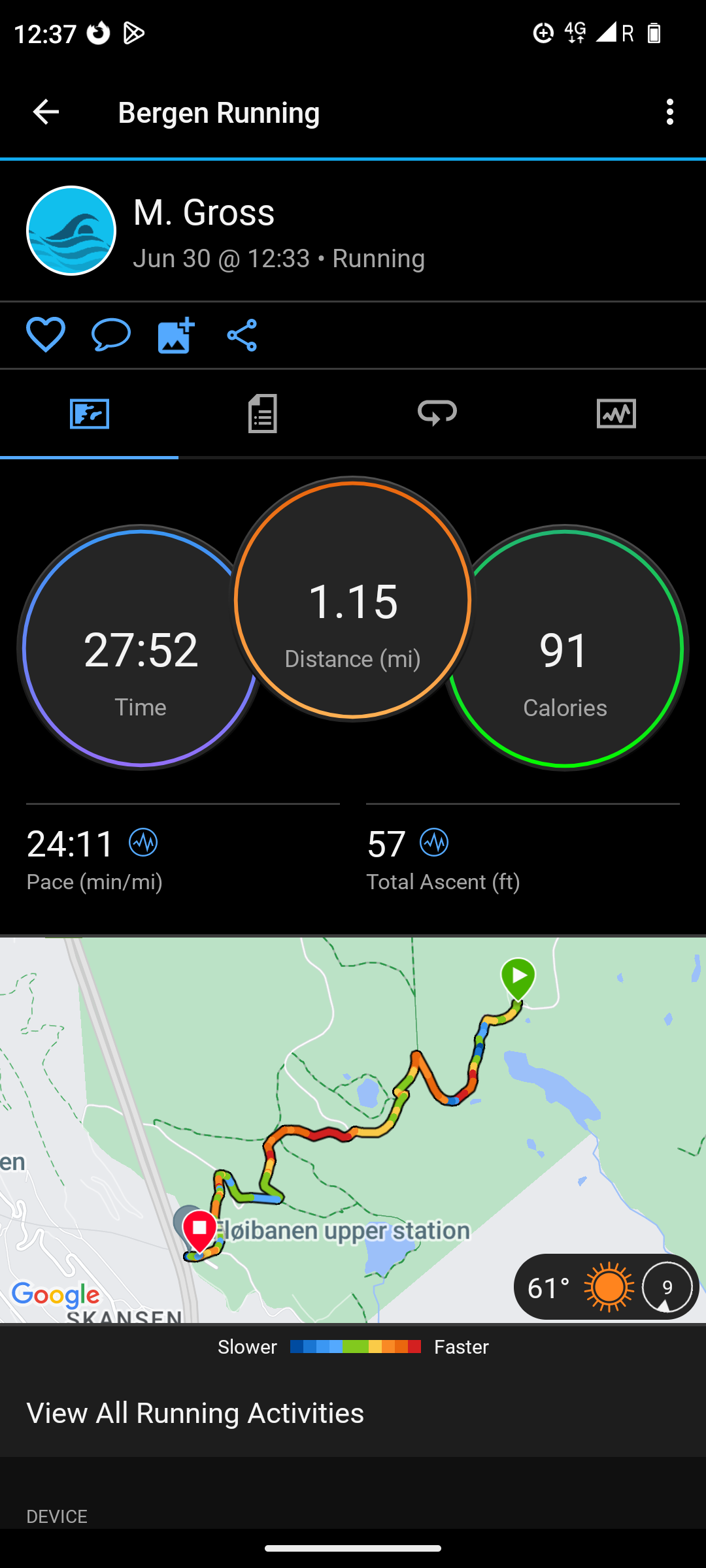This screenshot has height=1568, width=706.
Task: Open the overflow menu
Action: (669, 112)
